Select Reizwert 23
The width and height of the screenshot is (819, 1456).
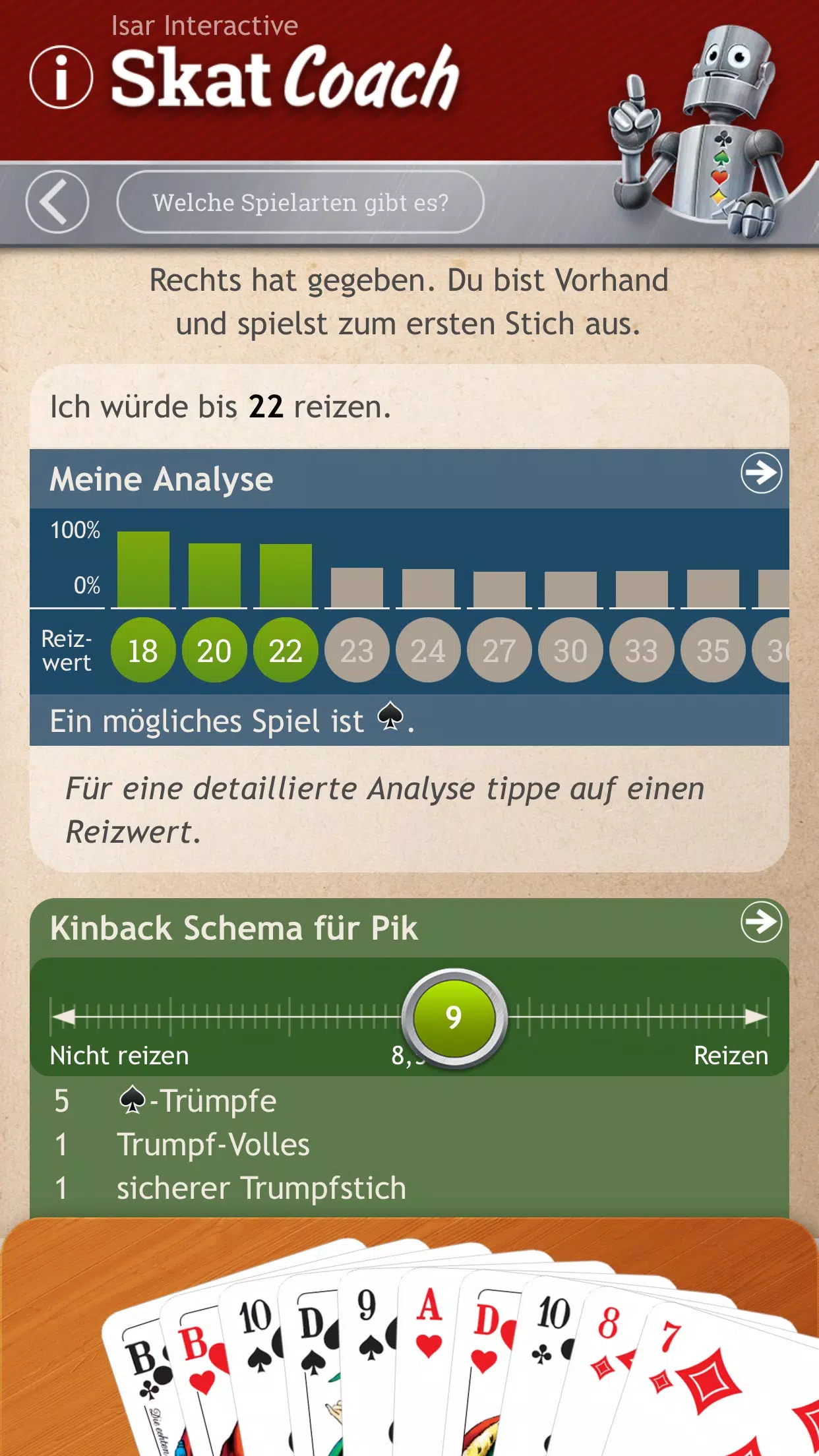pos(357,650)
